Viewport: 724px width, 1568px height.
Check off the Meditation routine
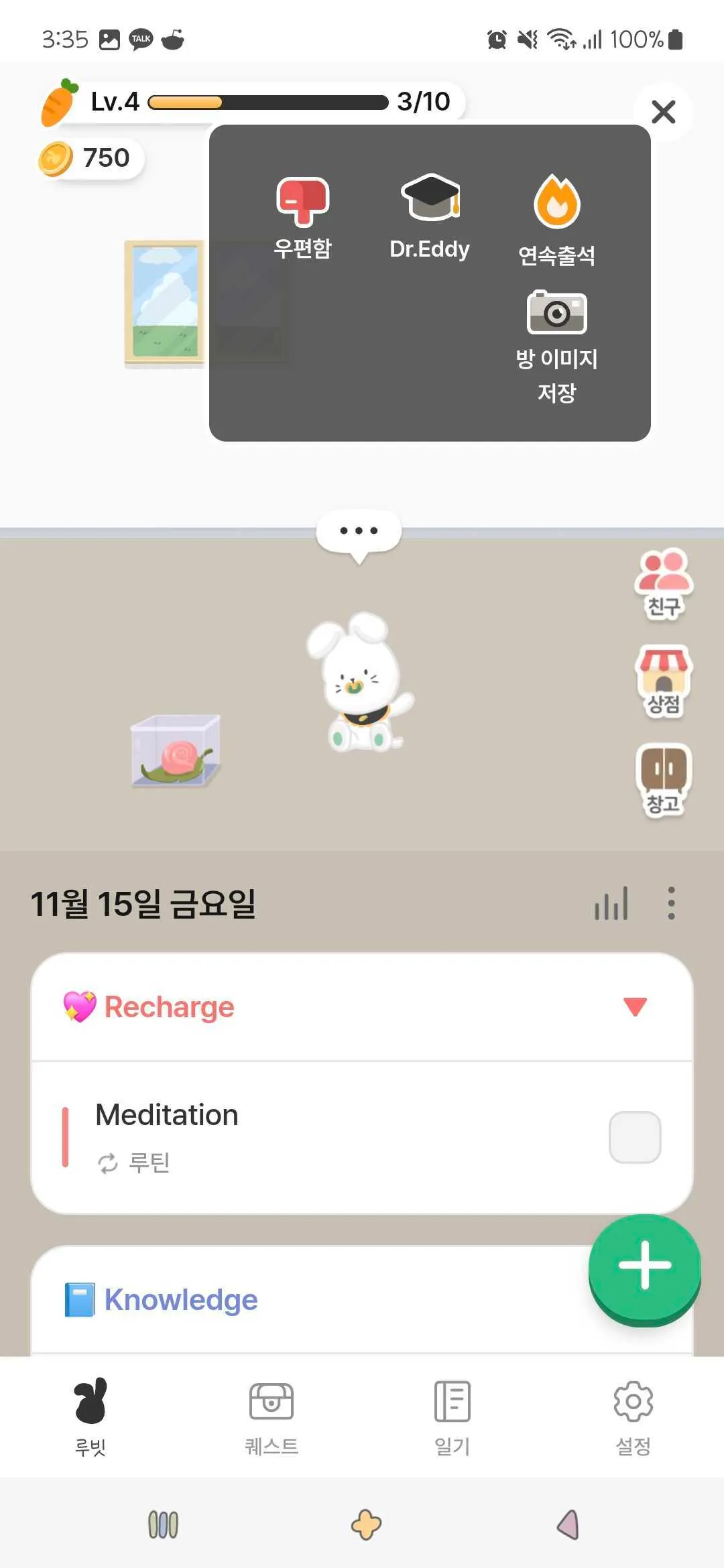coord(634,1137)
